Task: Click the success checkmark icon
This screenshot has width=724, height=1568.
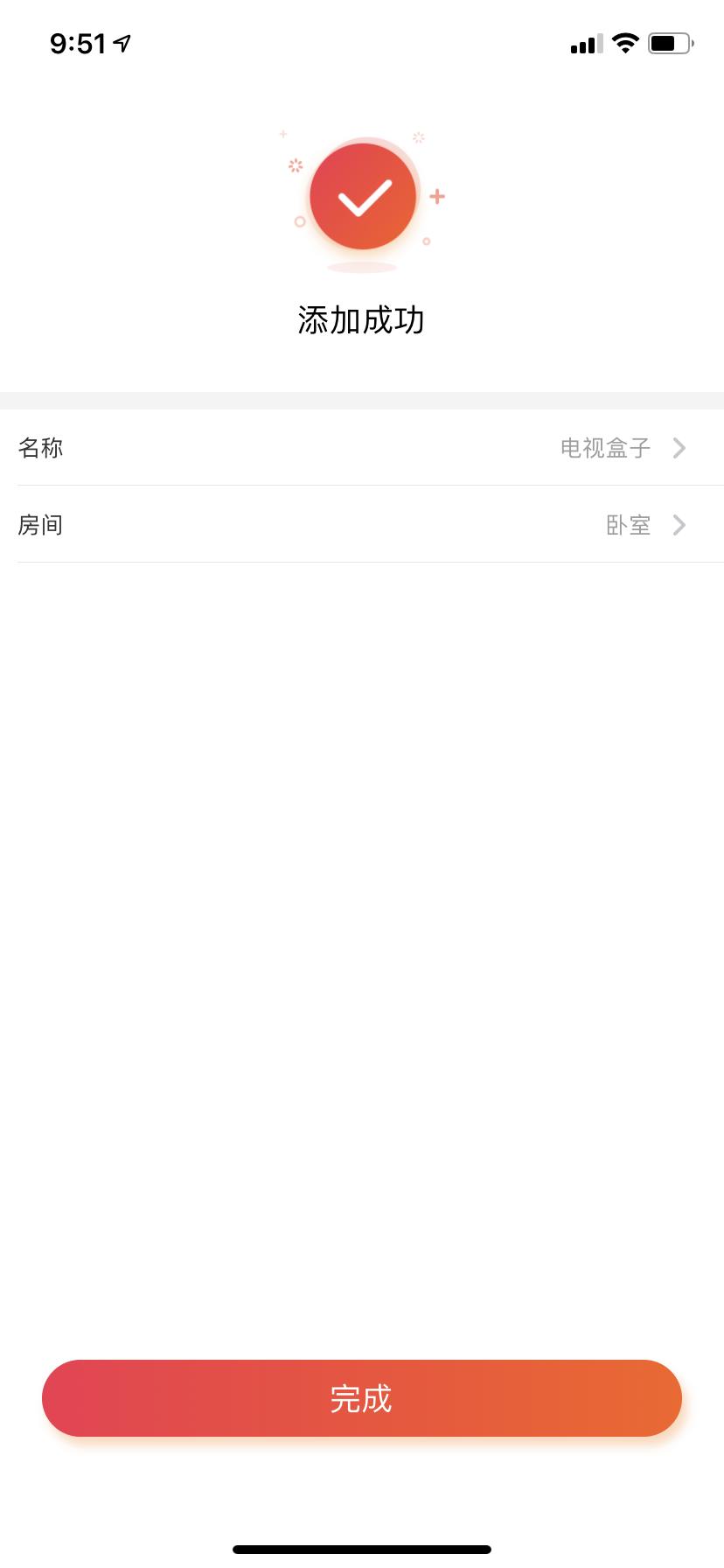Action: tap(363, 195)
